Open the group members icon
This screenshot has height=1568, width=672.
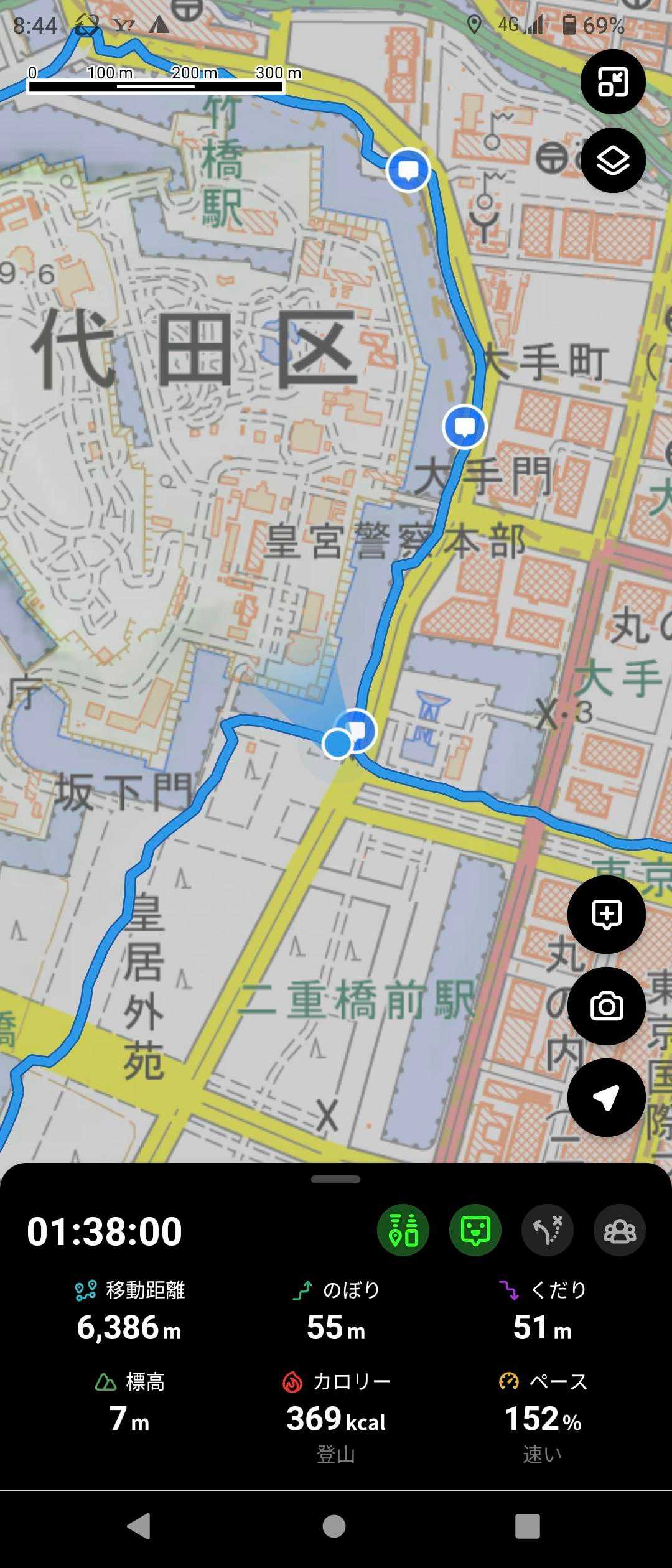click(x=620, y=1230)
